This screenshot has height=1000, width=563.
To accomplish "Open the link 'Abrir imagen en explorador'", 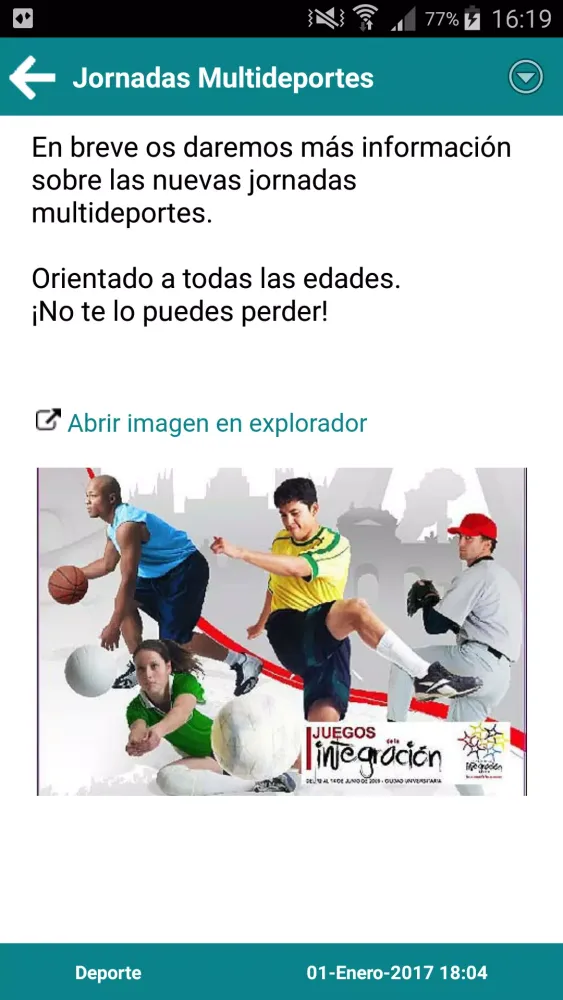I will (217, 423).
